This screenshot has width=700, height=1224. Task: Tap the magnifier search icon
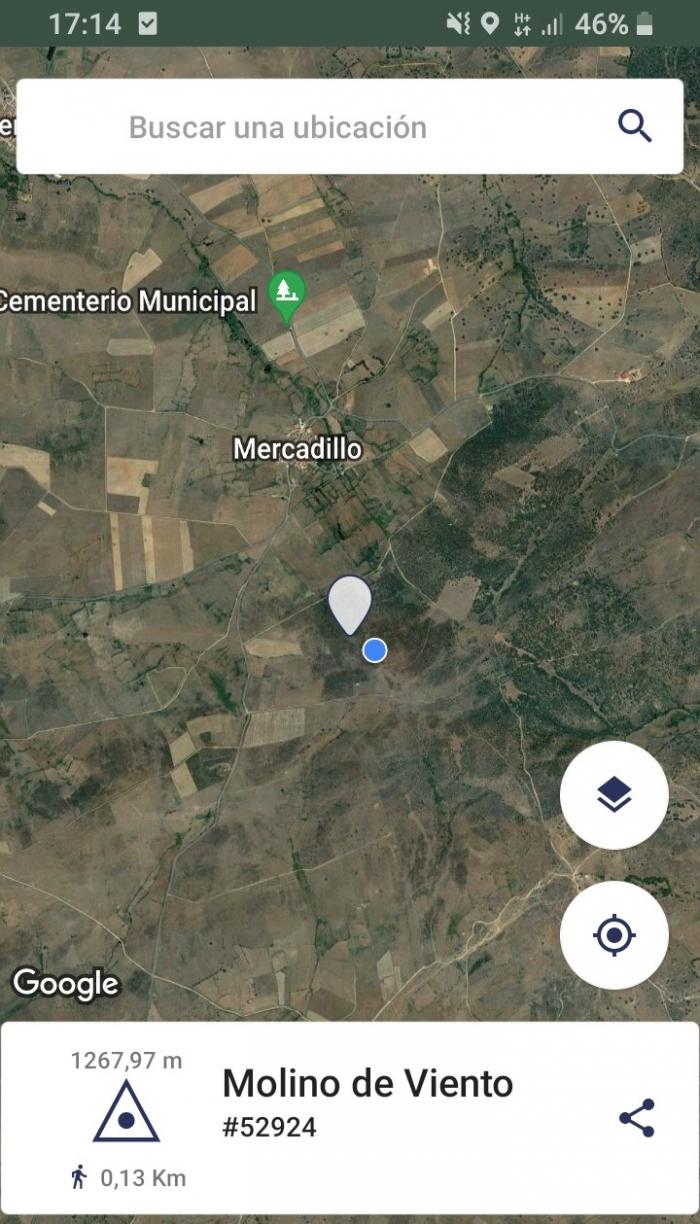pyautogui.click(x=635, y=127)
